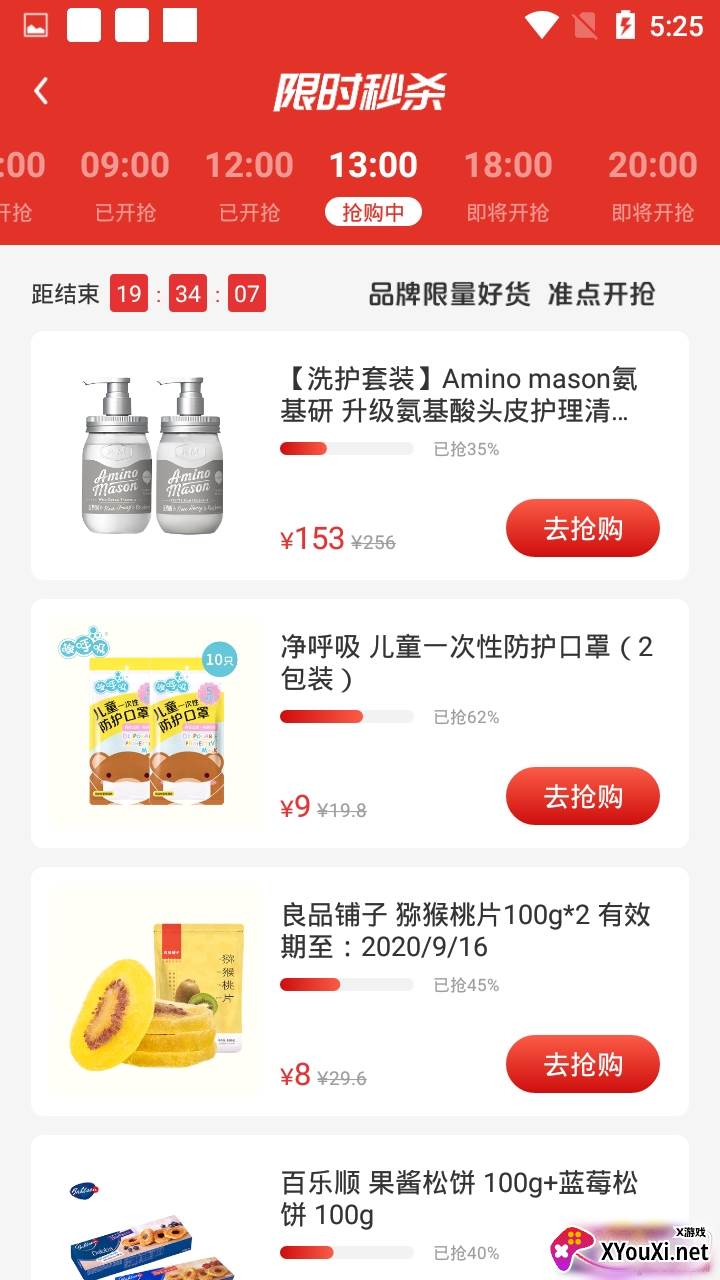Switch to the 18:00 upcoming slot
Image resolution: width=720 pixels, height=1280 pixels.
pyautogui.click(x=508, y=184)
